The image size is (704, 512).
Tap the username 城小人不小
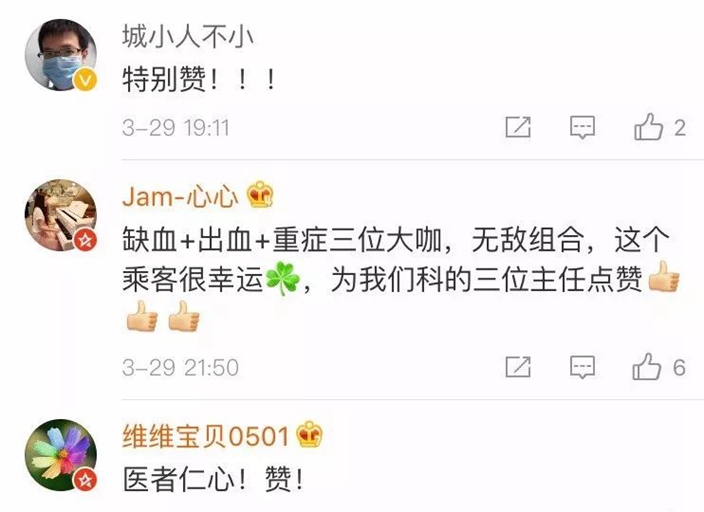(x=187, y=37)
